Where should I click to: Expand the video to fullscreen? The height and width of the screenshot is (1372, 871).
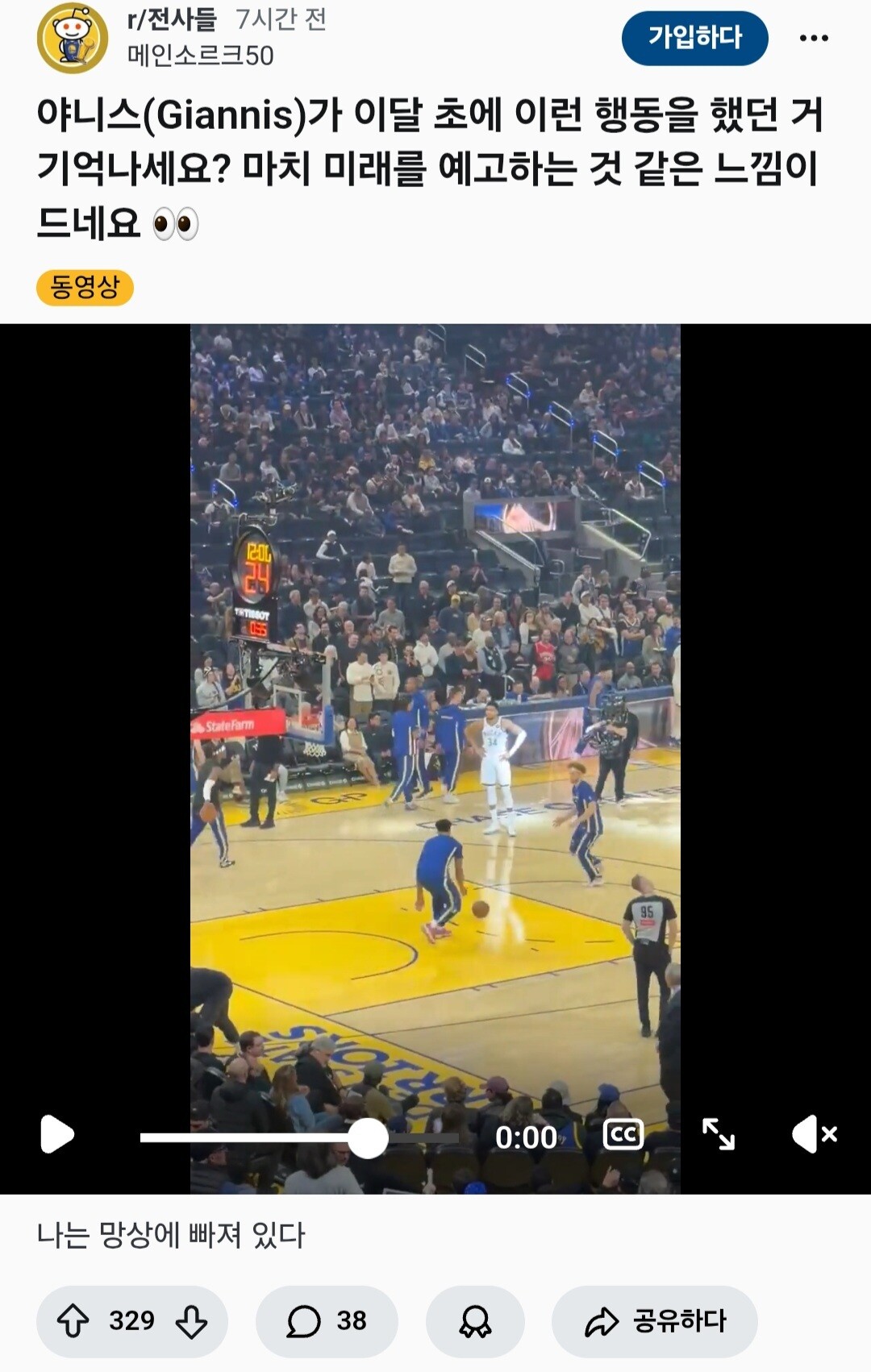[718, 1135]
